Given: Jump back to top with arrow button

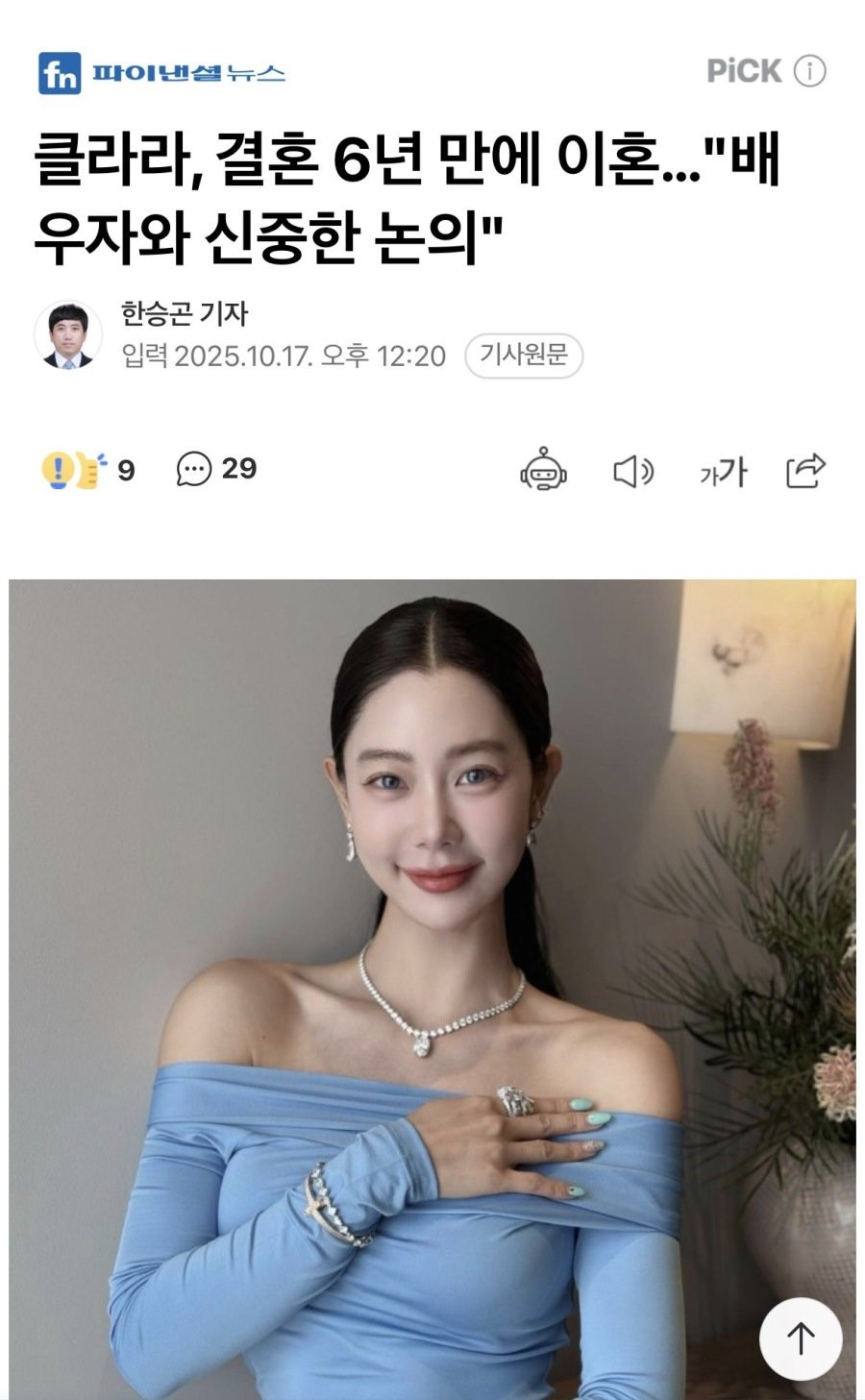Looking at the screenshot, I should click(x=800, y=1338).
